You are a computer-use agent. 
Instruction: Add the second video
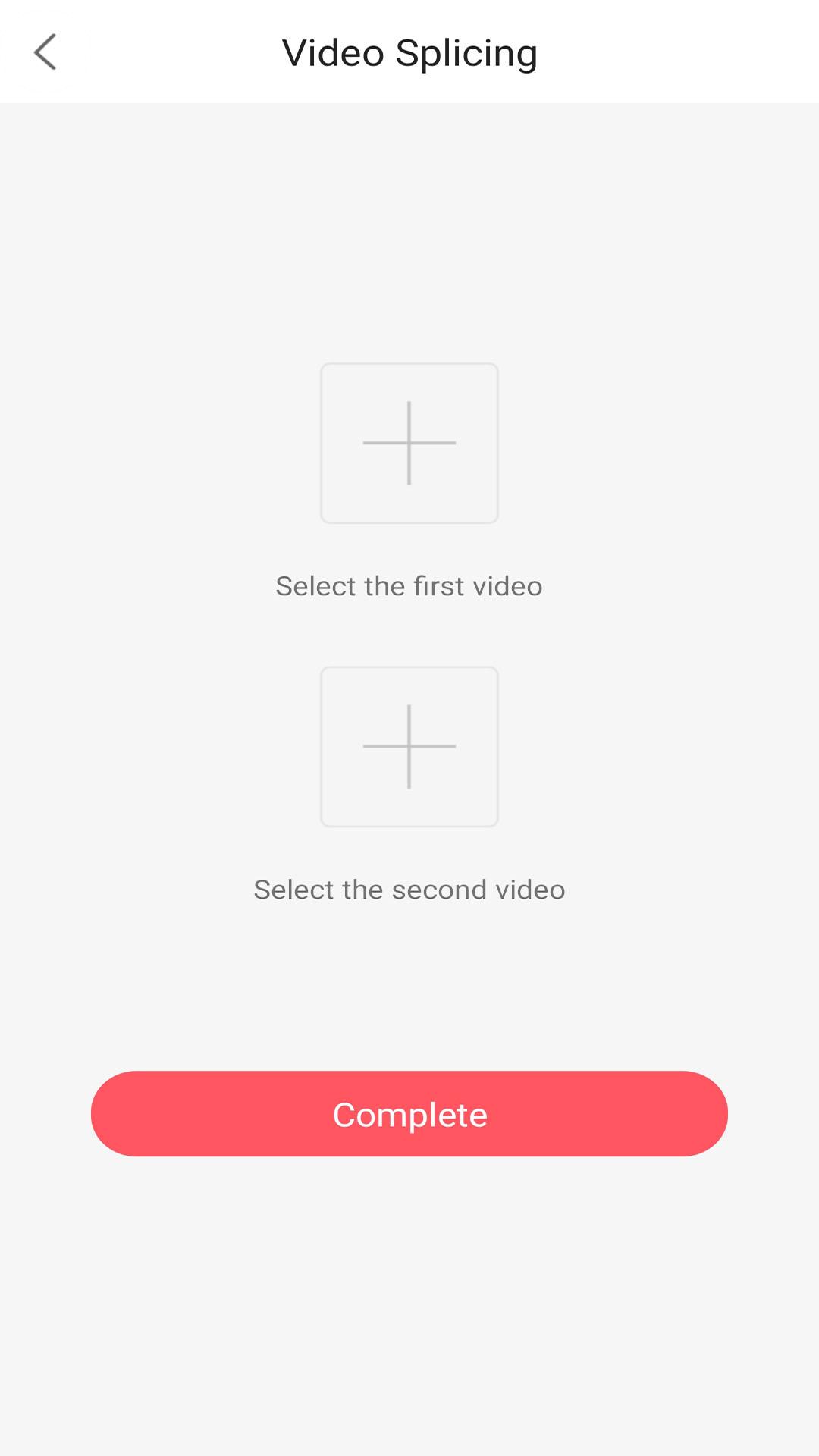409,746
